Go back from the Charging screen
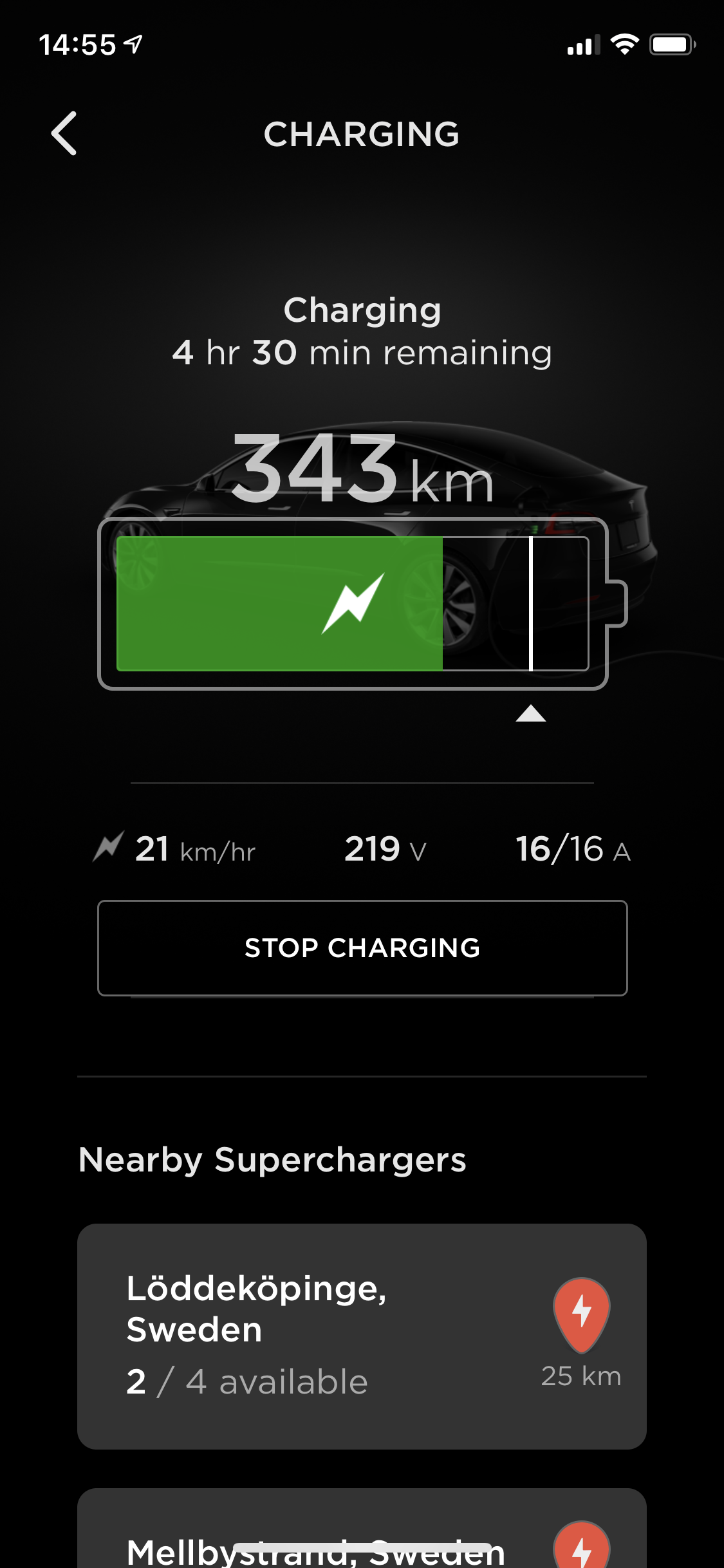 point(64,133)
